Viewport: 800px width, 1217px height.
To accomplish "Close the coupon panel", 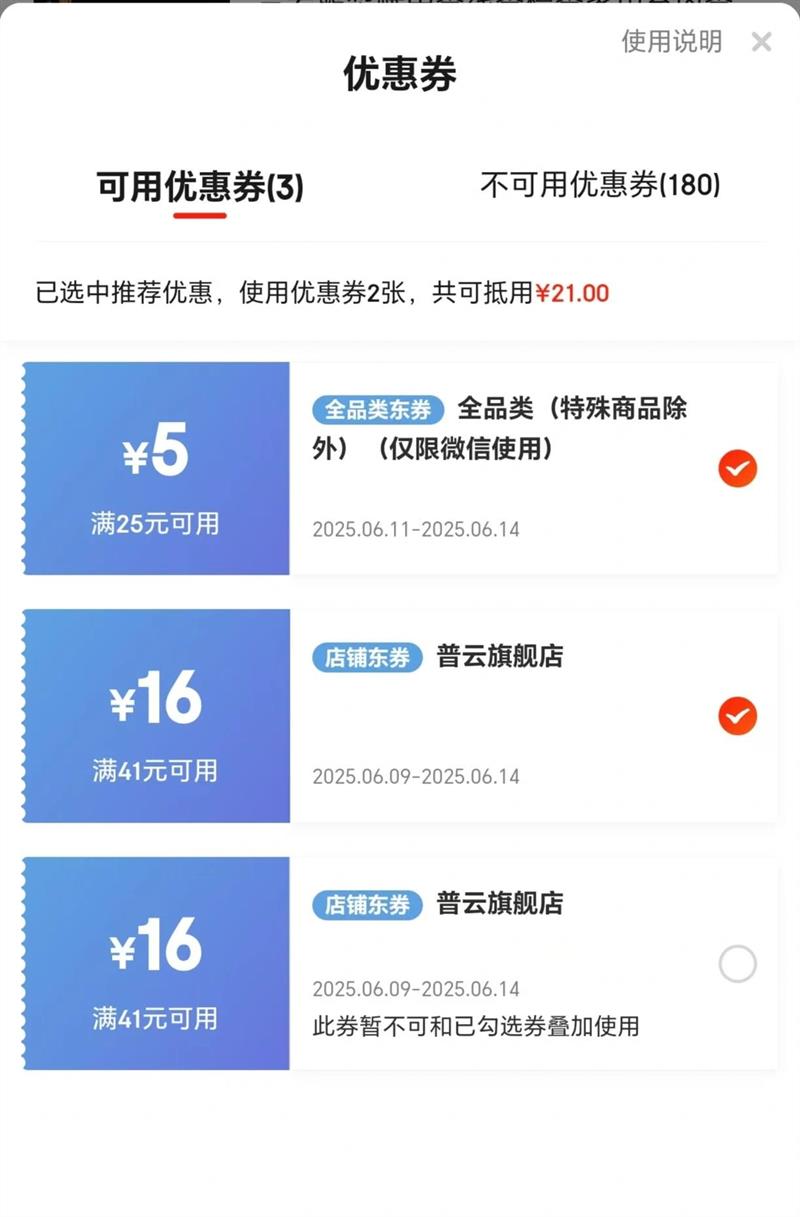I will (x=762, y=42).
